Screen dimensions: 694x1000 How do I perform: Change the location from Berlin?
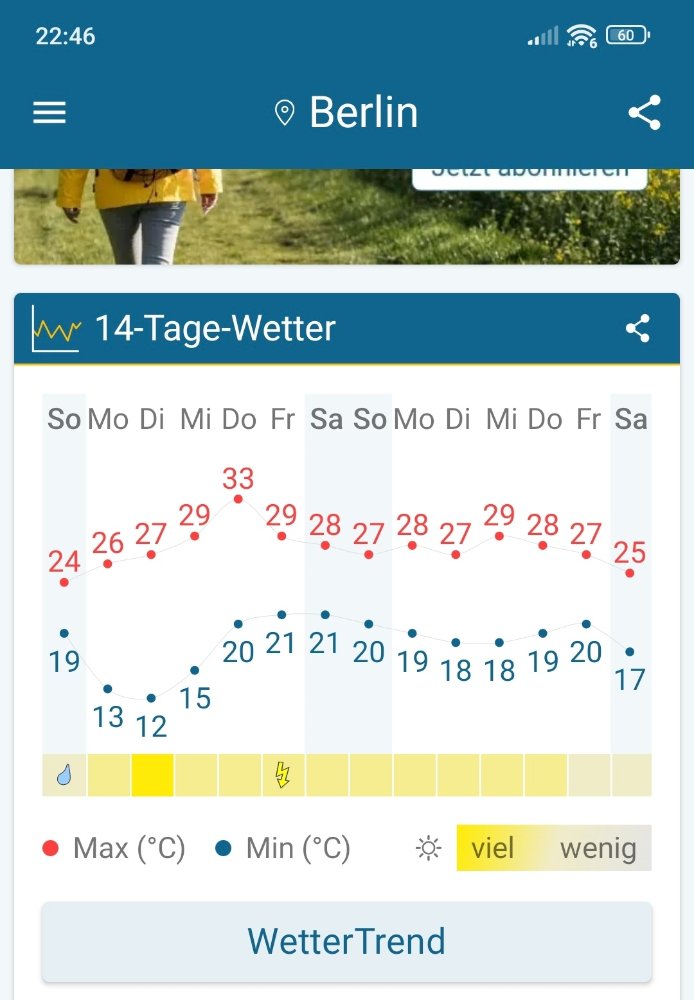[x=347, y=112]
